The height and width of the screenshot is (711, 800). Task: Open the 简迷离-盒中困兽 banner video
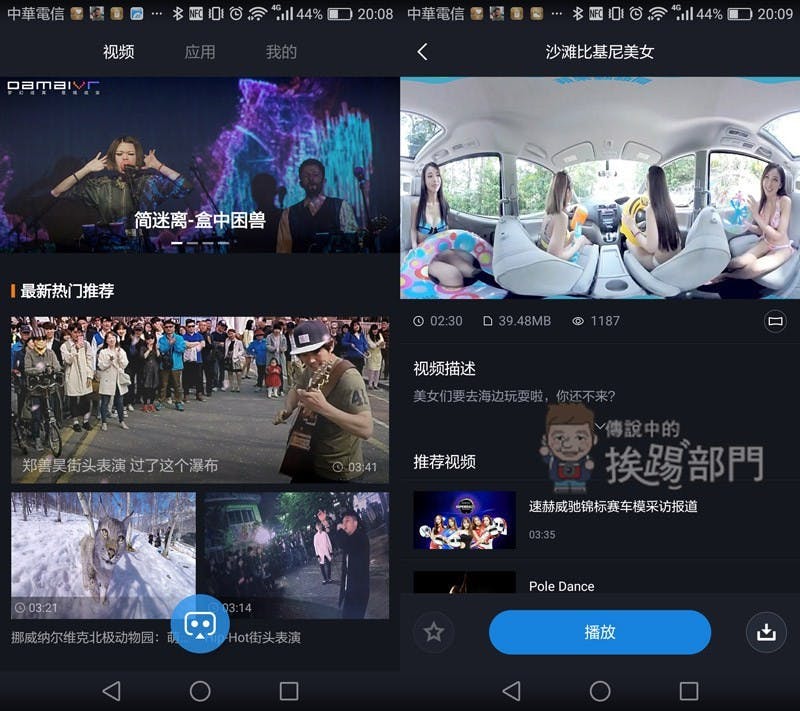[200, 165]
